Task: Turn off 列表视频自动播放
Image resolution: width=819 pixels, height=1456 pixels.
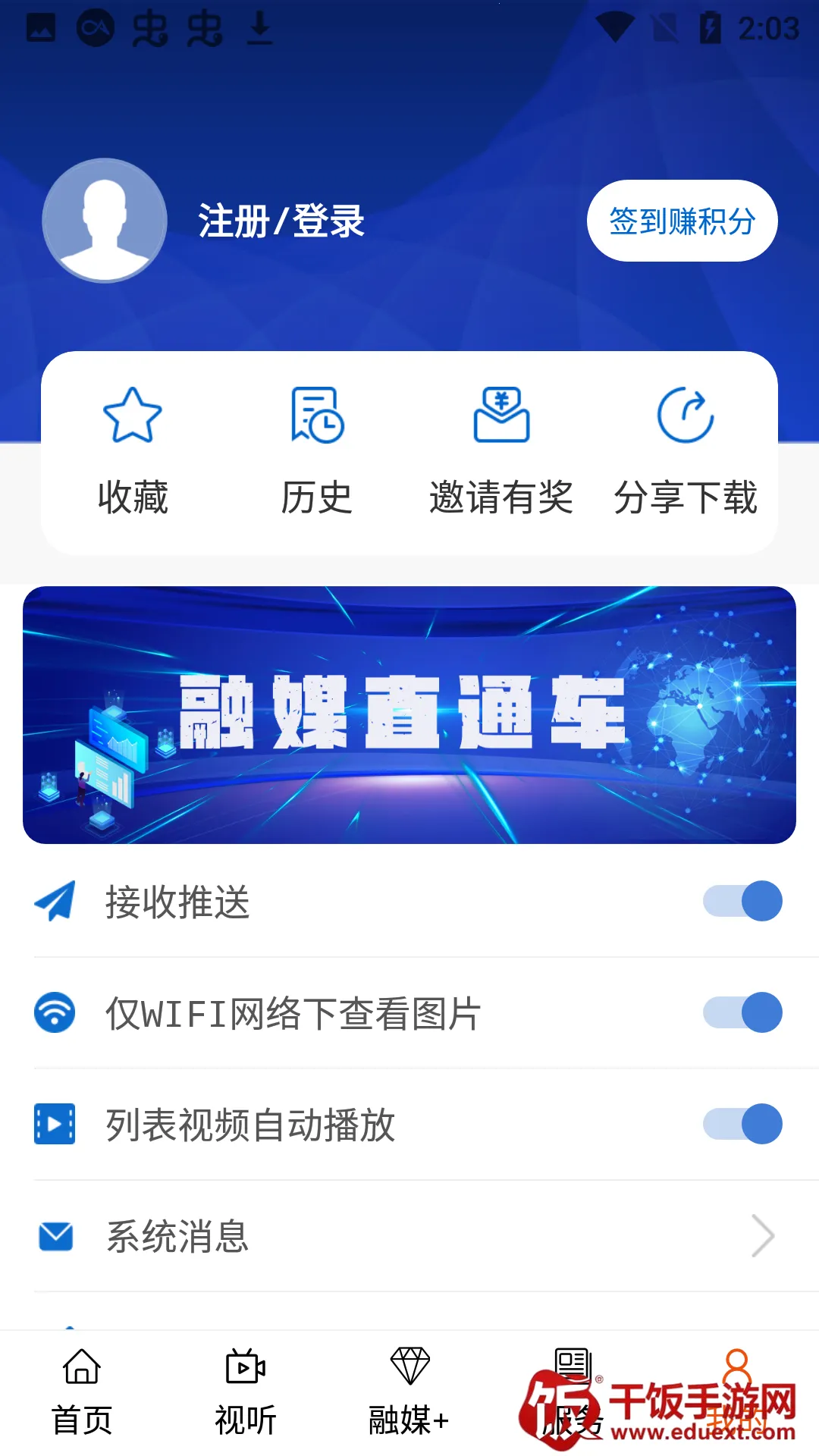Action: tap(742, 1124)
